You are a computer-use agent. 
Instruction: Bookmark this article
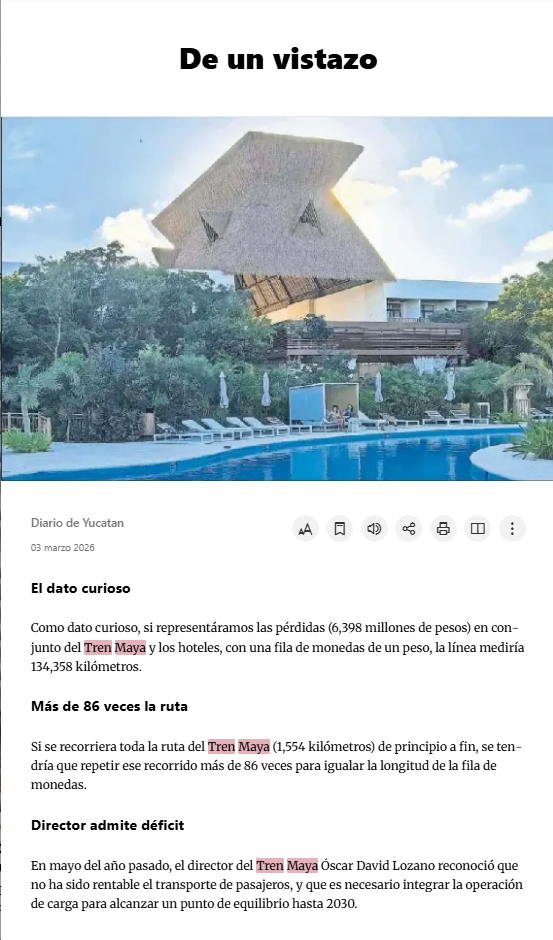tap(339, 529)
